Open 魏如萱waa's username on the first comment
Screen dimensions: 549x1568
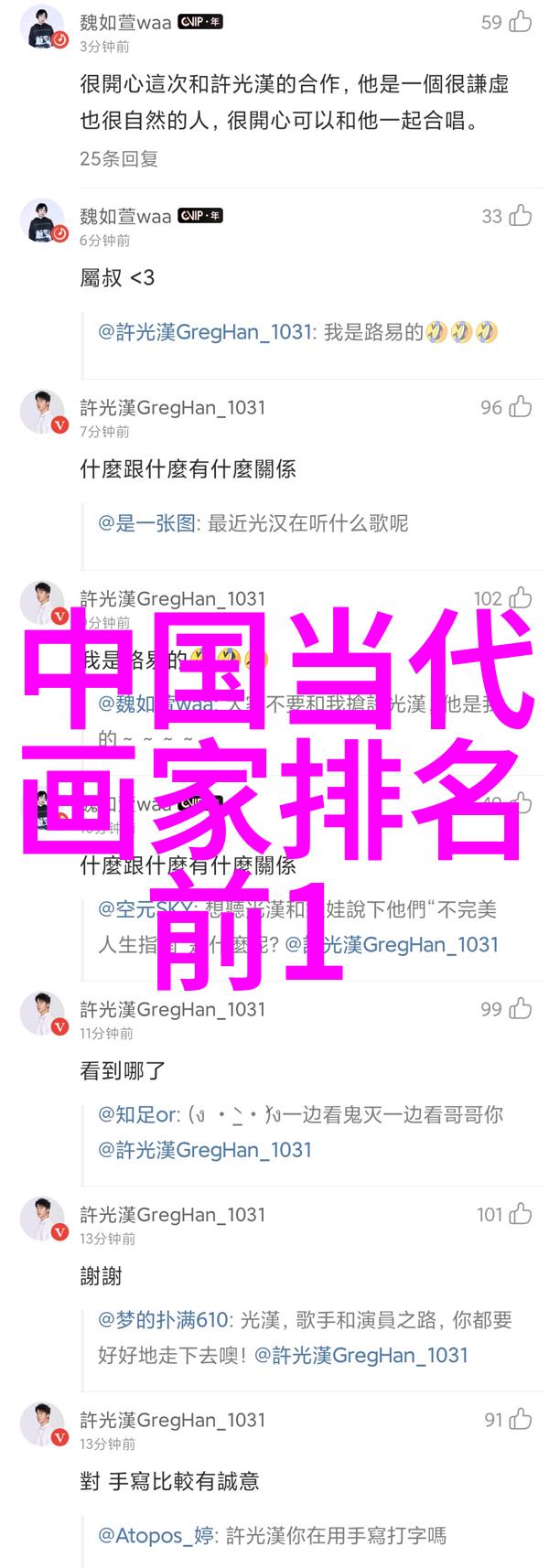pyautogui.click(x=125, y=22)
